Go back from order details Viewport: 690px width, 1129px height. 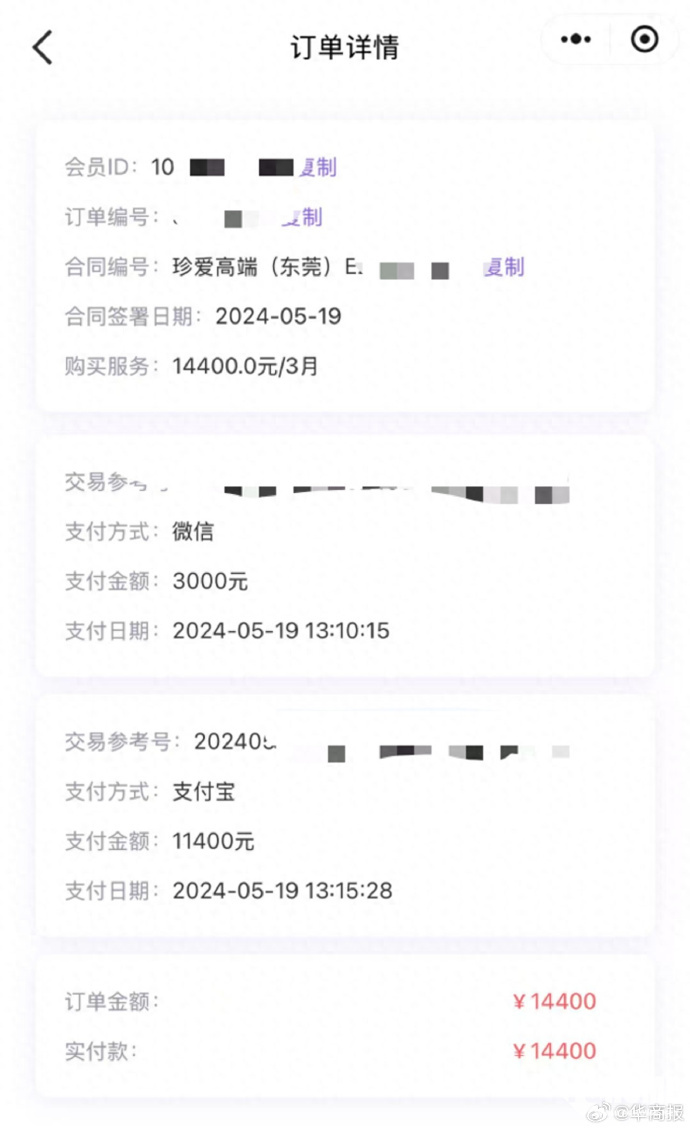point(42,47)
